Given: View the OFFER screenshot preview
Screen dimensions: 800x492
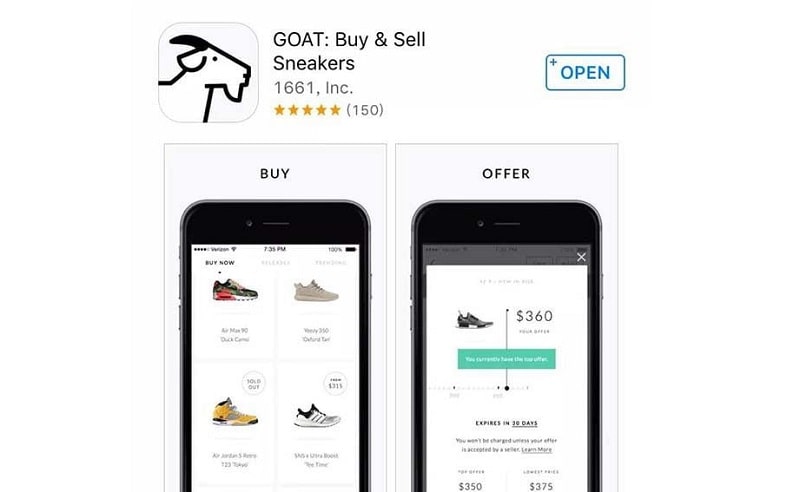Looking at the screenshot, I should (x=506, y=320).
